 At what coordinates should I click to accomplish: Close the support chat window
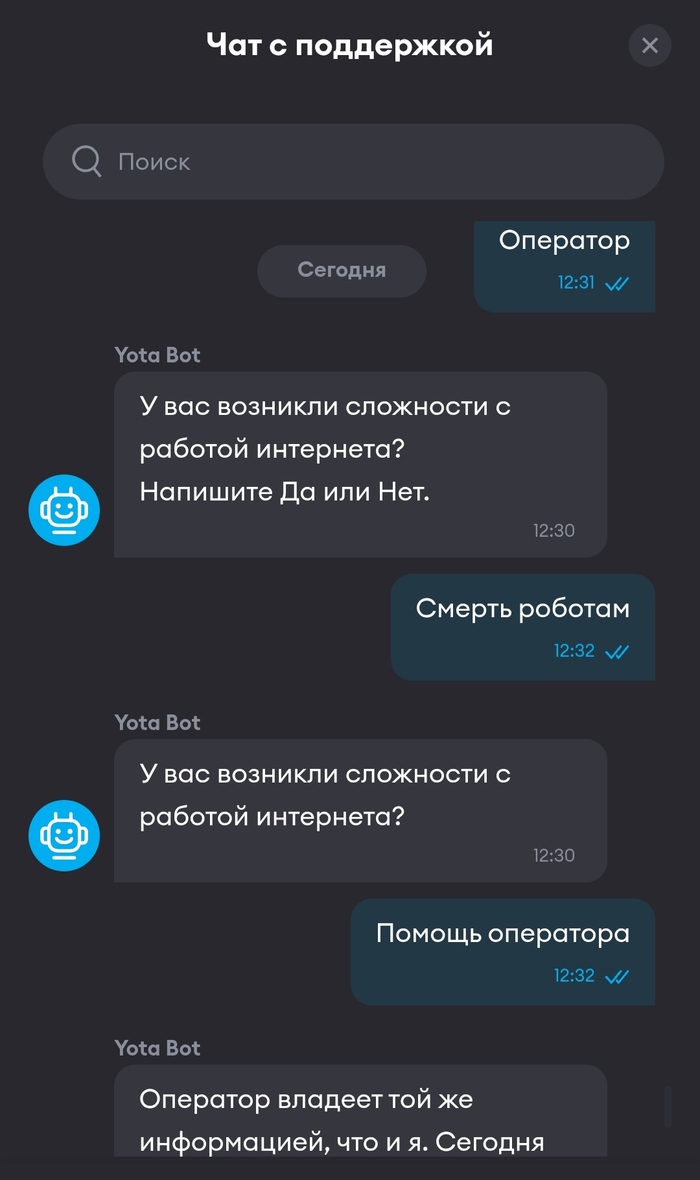click(x=649, y=45)
